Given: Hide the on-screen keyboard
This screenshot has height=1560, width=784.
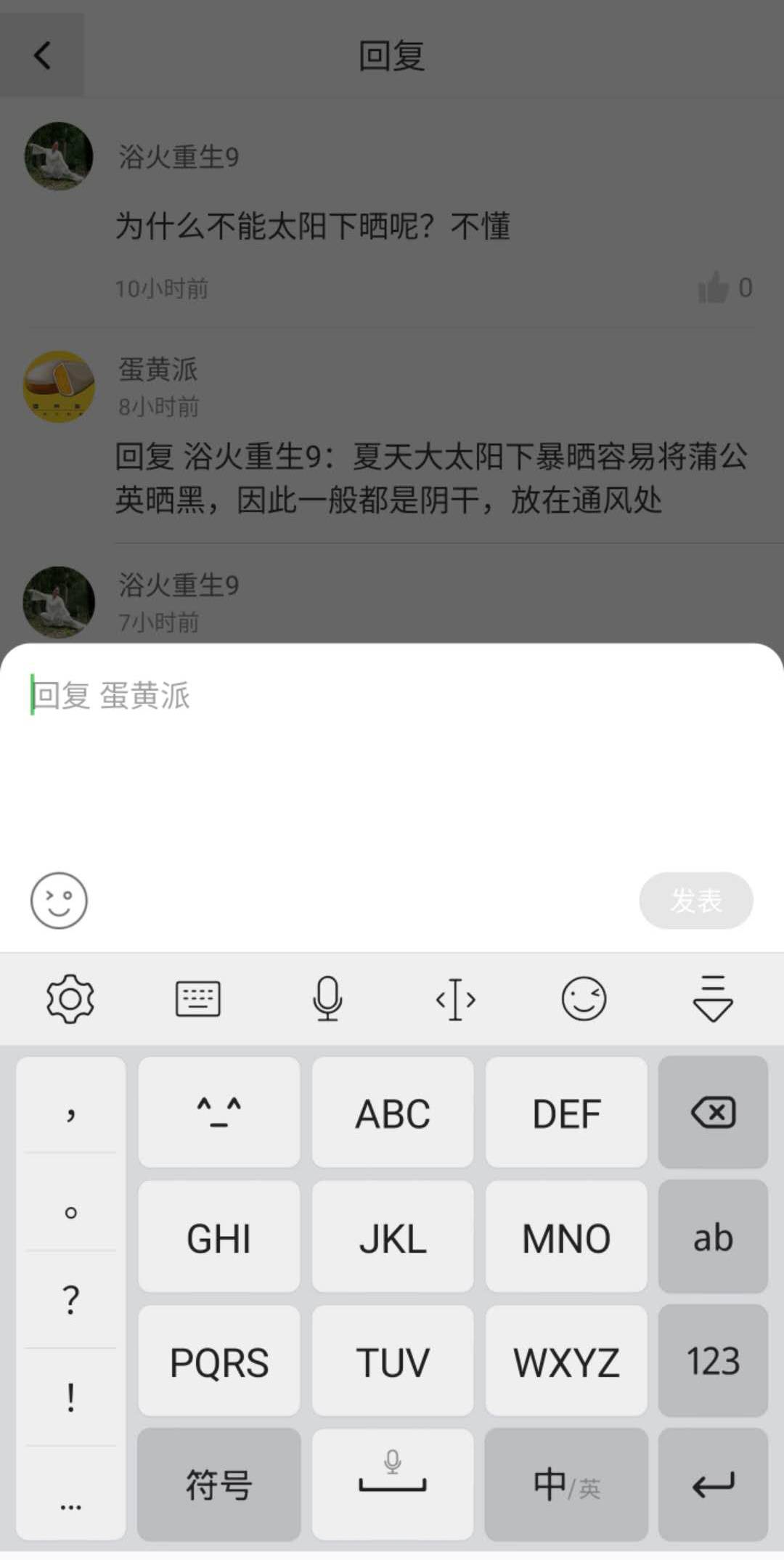Looking at the screenshot, I should tap(713, 999).
